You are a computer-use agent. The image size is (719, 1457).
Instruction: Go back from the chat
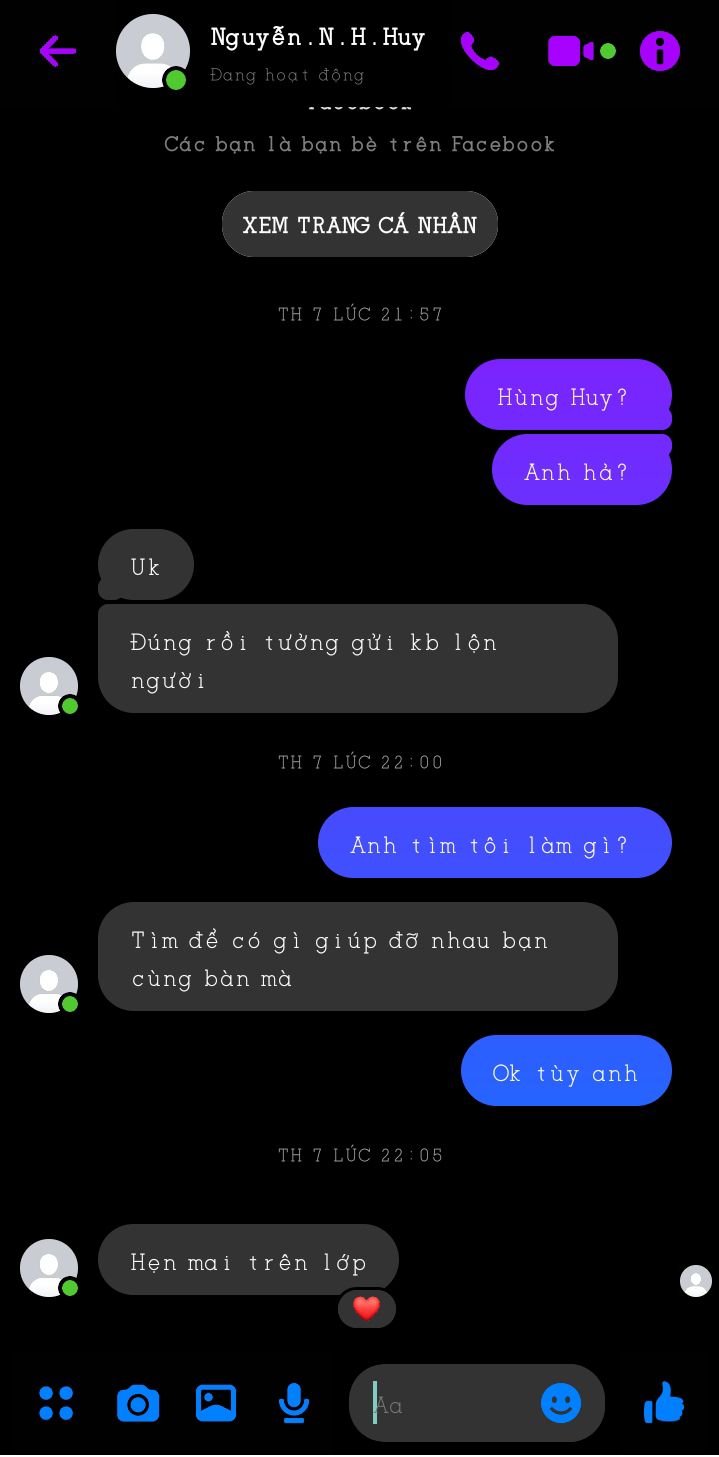tap(57, 51)
